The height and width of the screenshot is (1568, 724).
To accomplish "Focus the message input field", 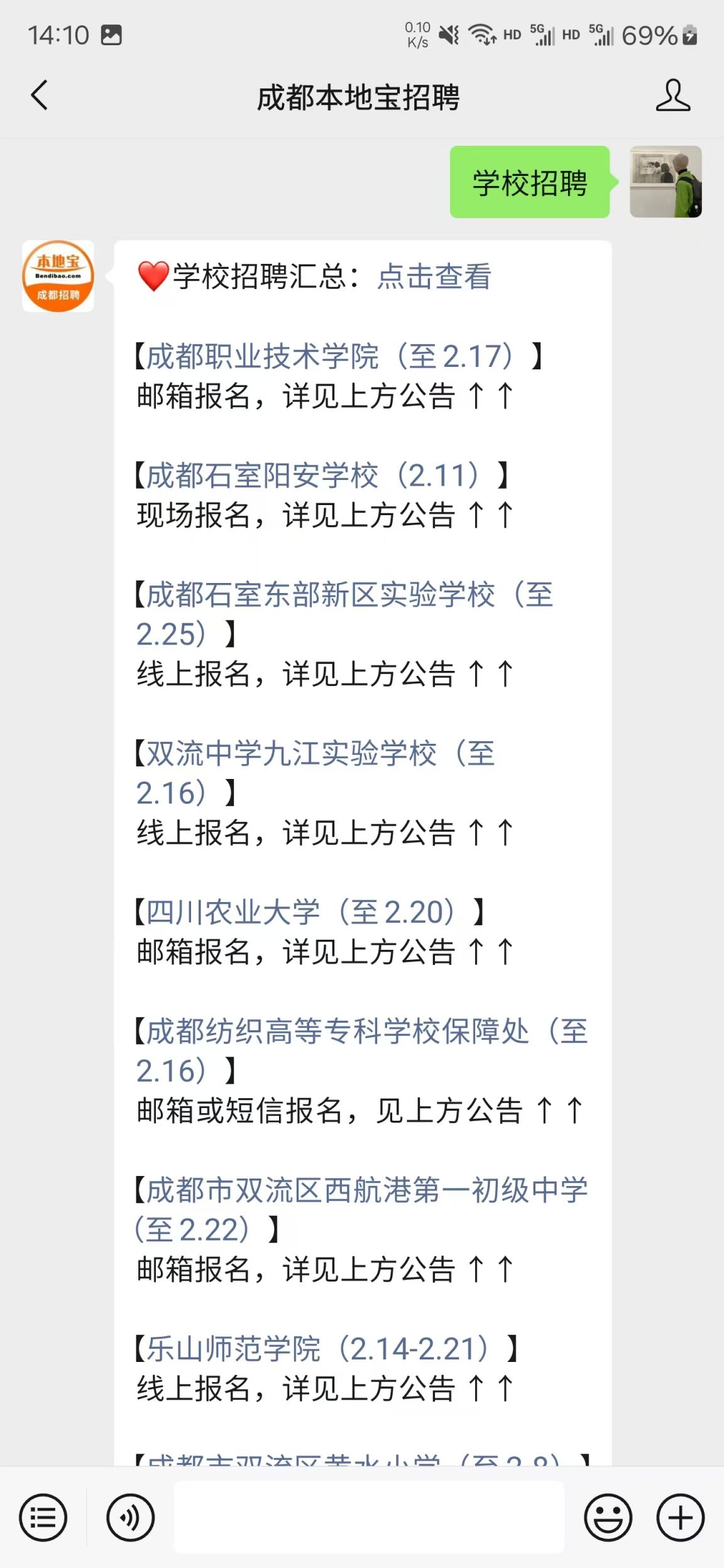I will coord(369,1517).
